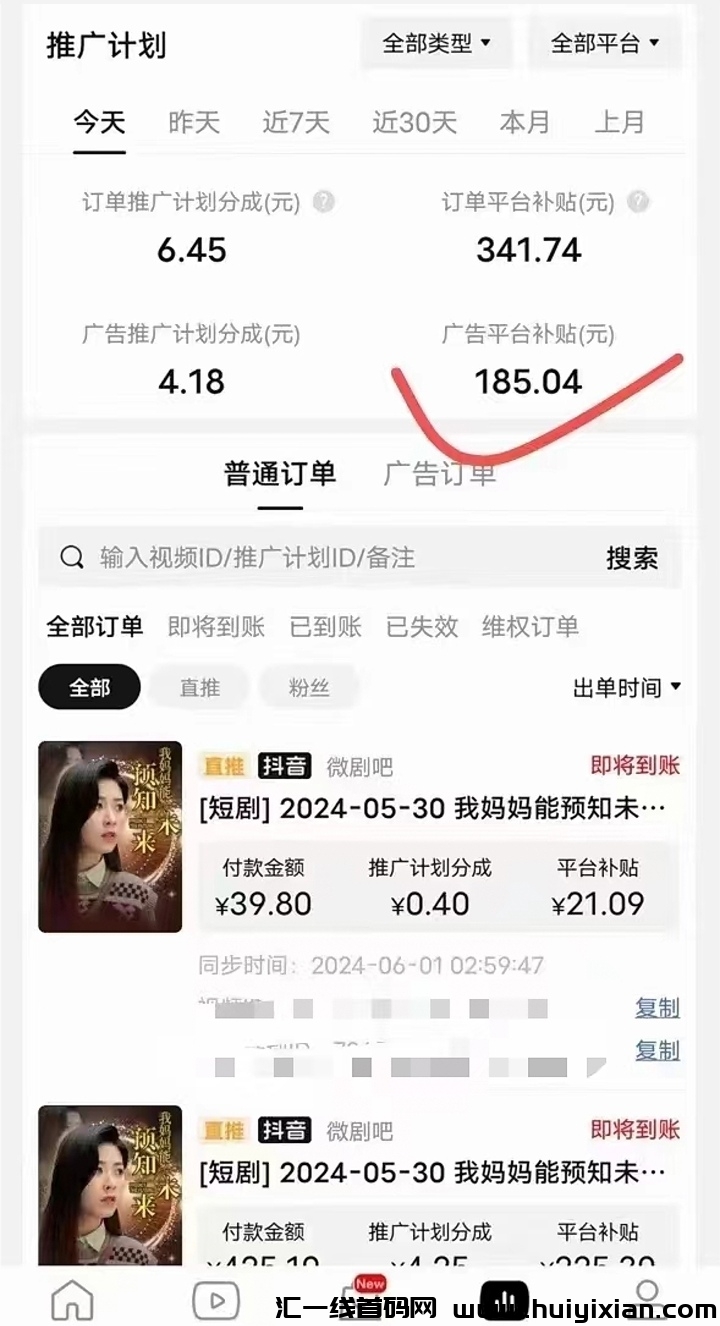Screen dimensions: 720x1326
Task: Filter orders by the 粉丝 chip
Action: (x=308, y=688)
